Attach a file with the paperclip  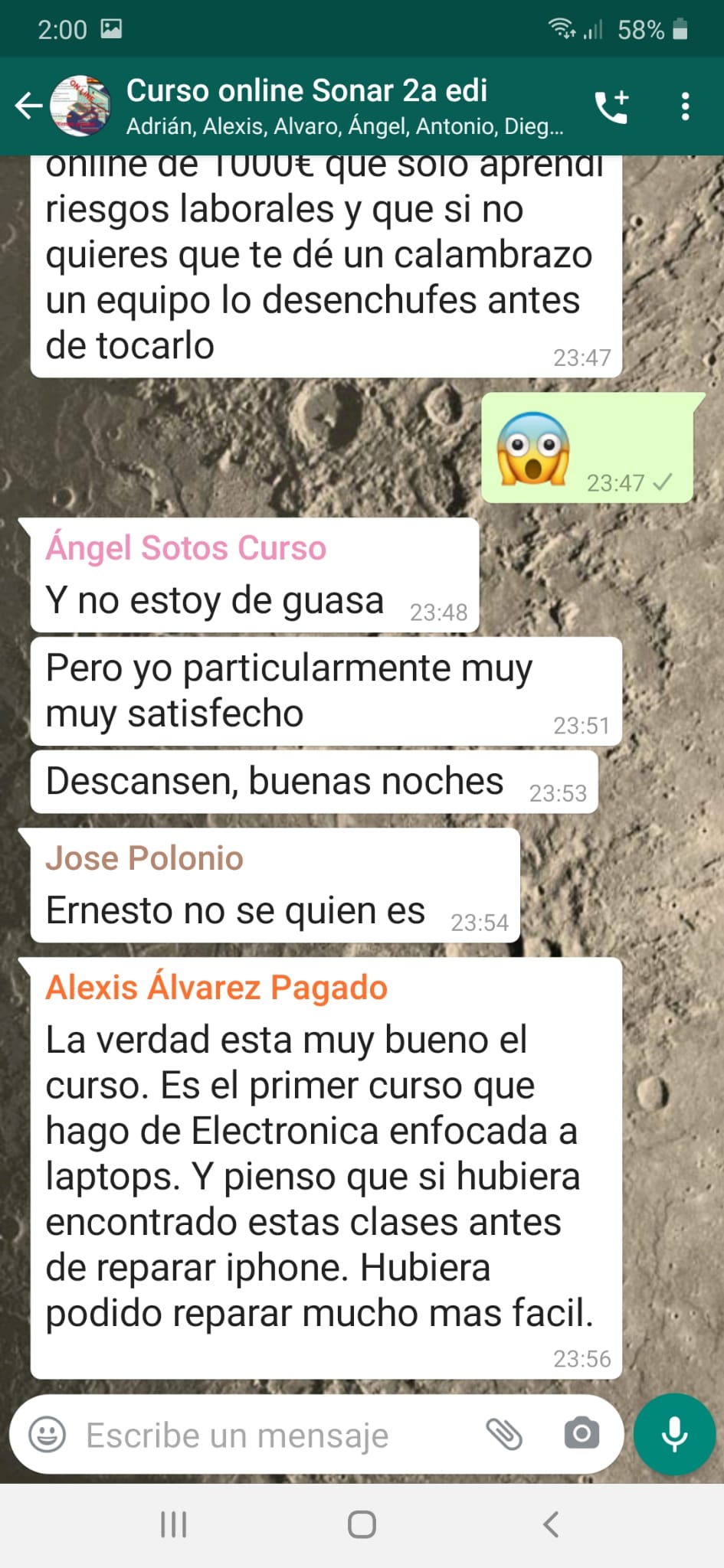(504, 1433)
